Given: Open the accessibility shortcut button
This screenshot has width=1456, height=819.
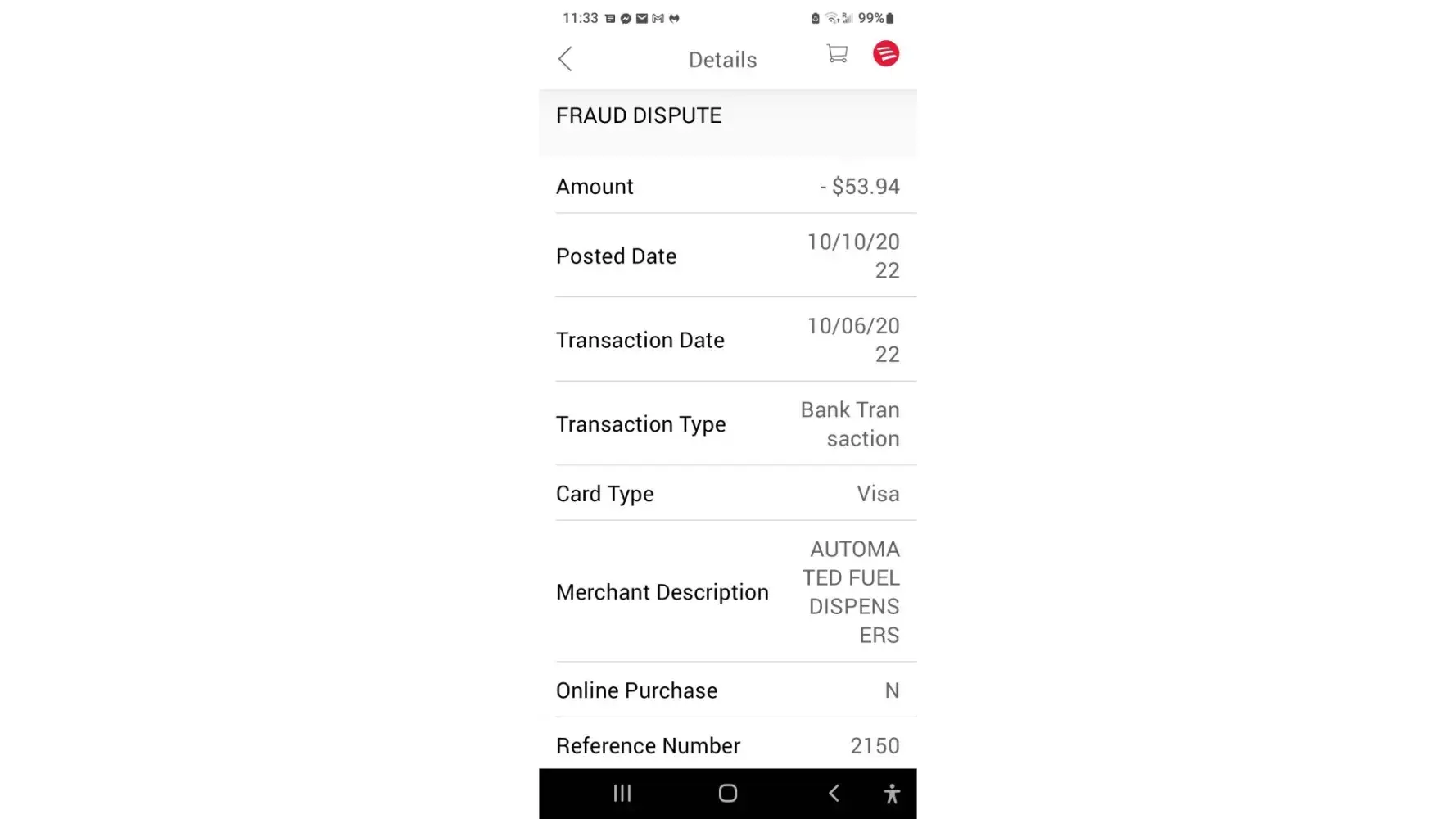Looking at the screenshot, I should coord(892,793).
